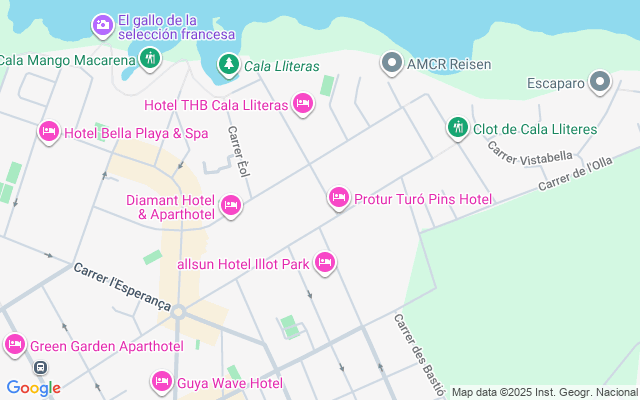The height and width of the screenshot is (400, 640).
Task: Select the allsun Hotel Illot Park pin
Action: pyautogui.click(x=325, y=262)
